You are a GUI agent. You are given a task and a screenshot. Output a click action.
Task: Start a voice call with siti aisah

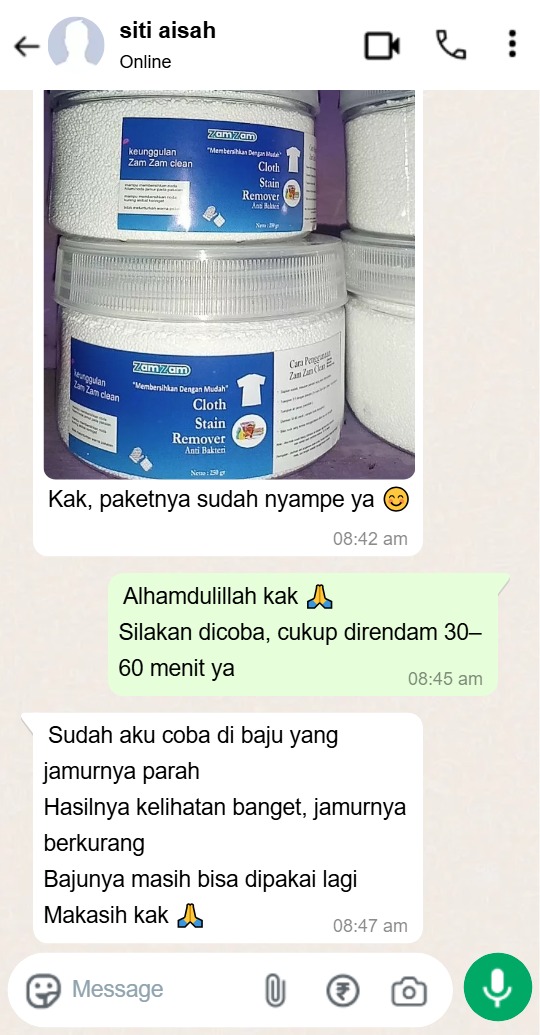(x=451, y=46)
